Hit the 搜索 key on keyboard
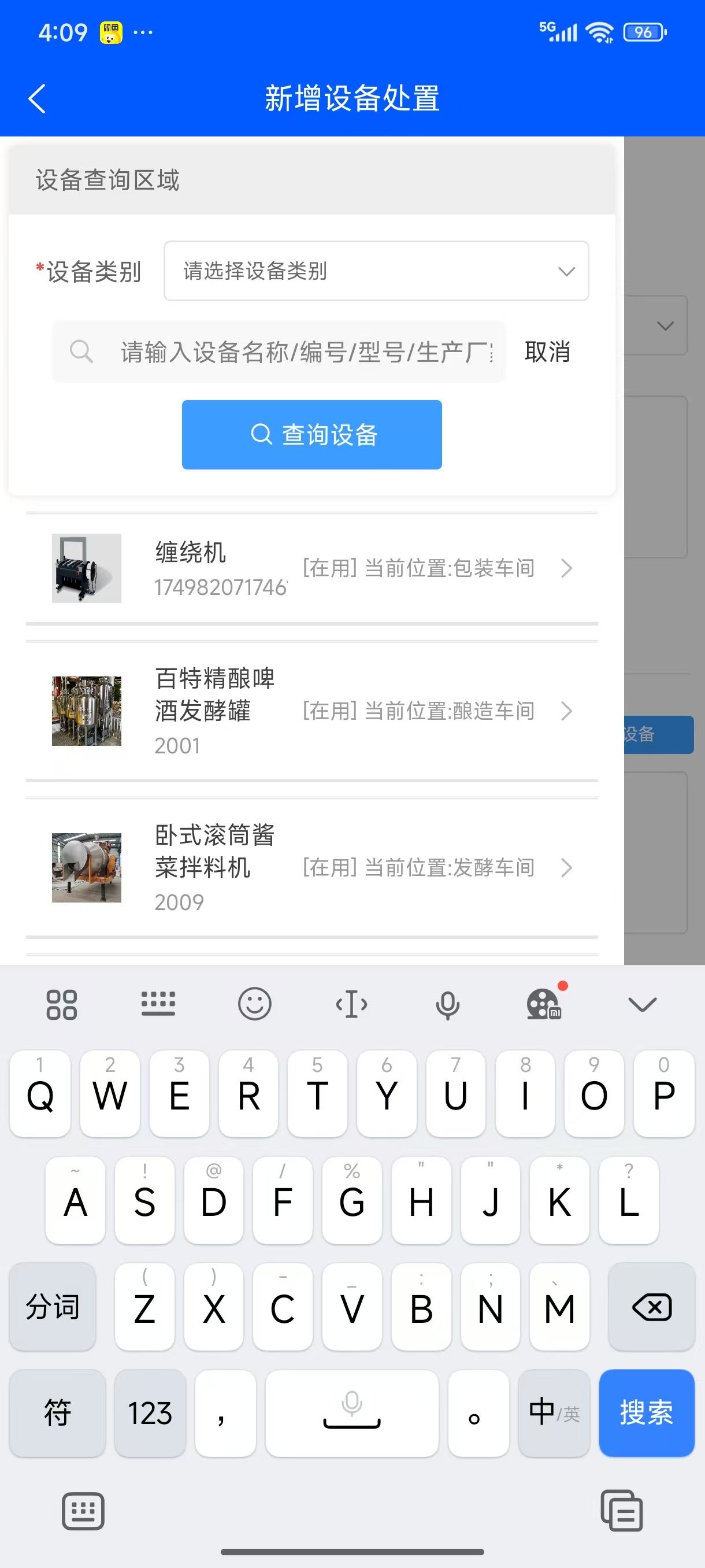This screenshot has width=705, height=1568. pyautogui.click(x=646, y=1412)
